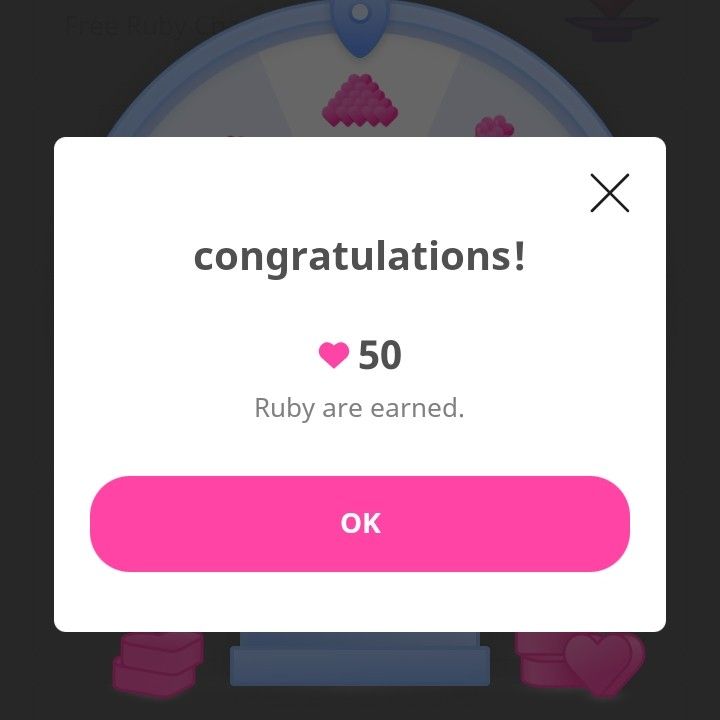Close the congratulations dialog

click(x=609, y=193)
